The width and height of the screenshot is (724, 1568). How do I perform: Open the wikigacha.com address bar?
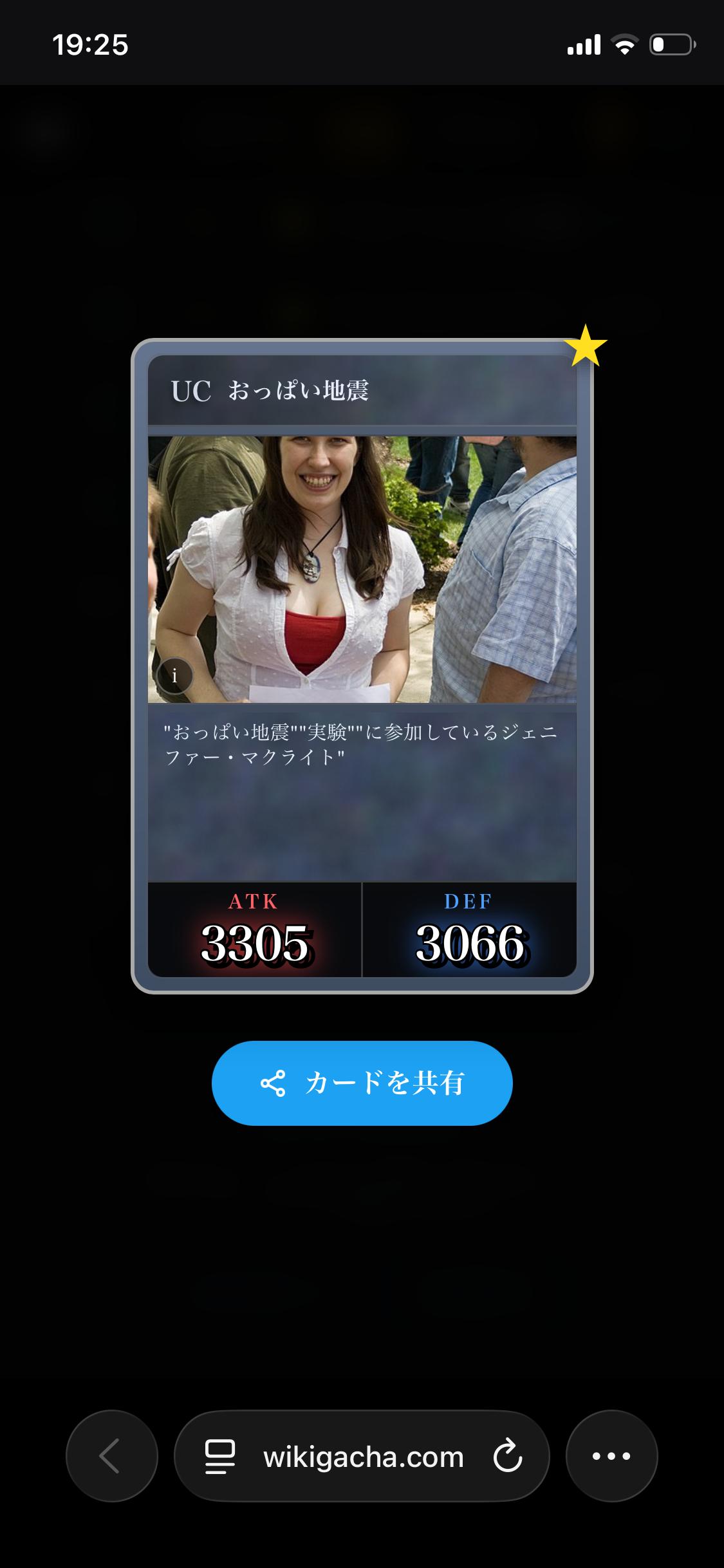pos(363,1457)
